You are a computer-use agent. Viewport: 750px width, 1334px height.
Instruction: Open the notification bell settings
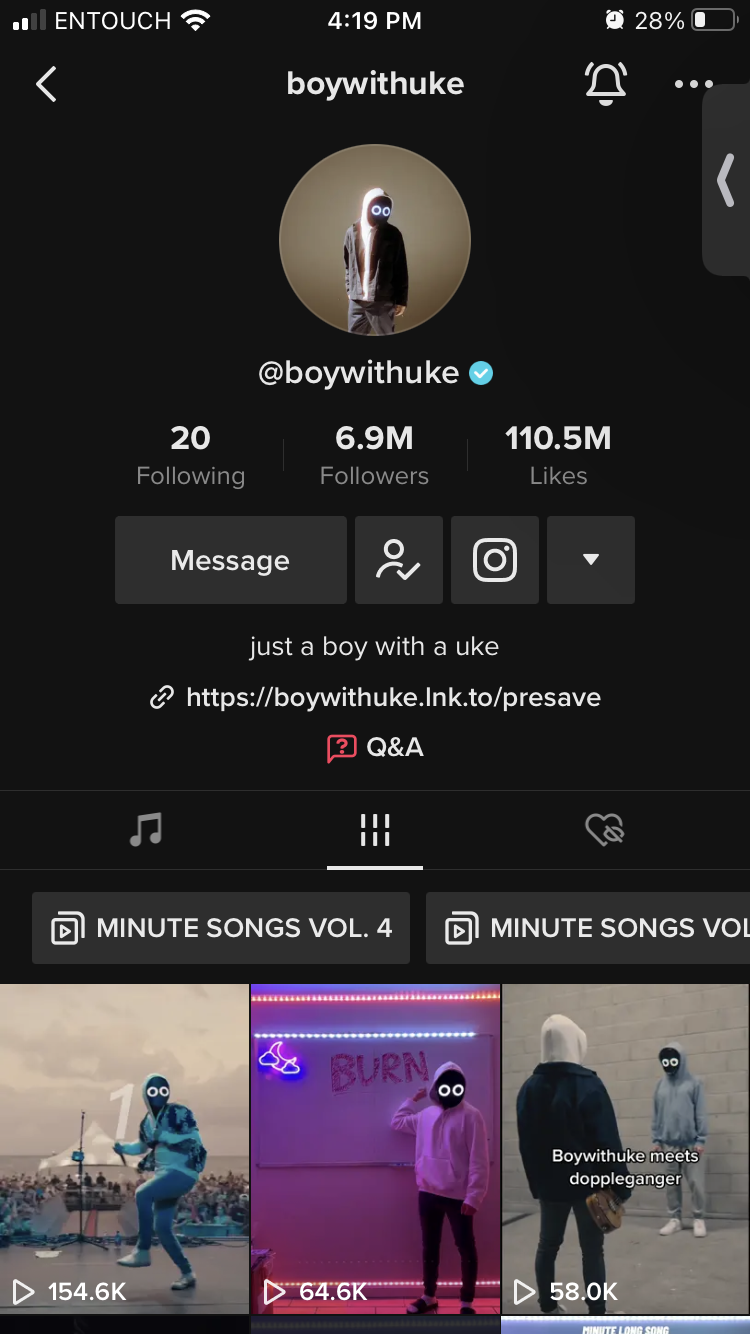click(605, 84)
